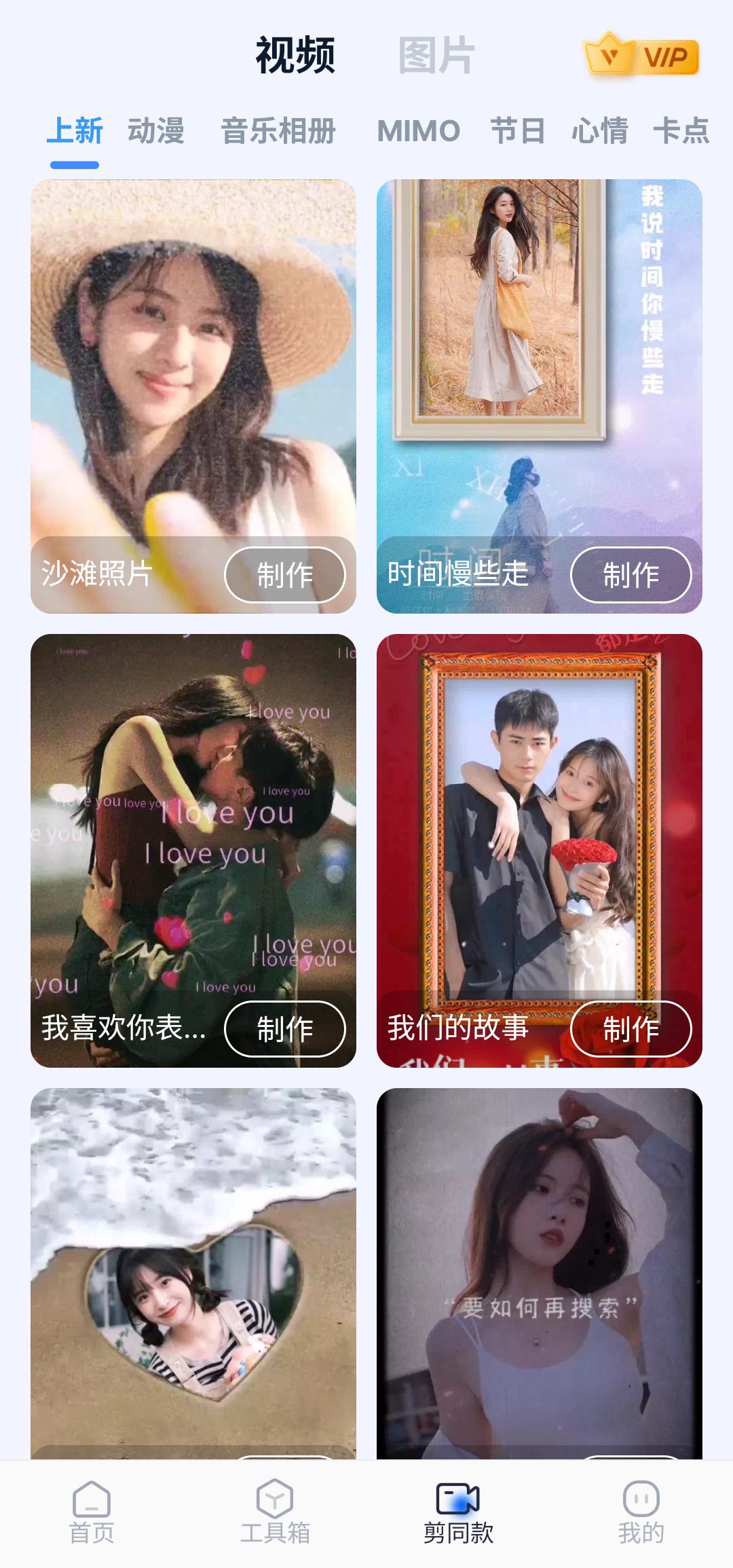This screenshot has width=733, height=1568.
Task: Select the 音乐相册 category
Action: (x=278, y=132)
